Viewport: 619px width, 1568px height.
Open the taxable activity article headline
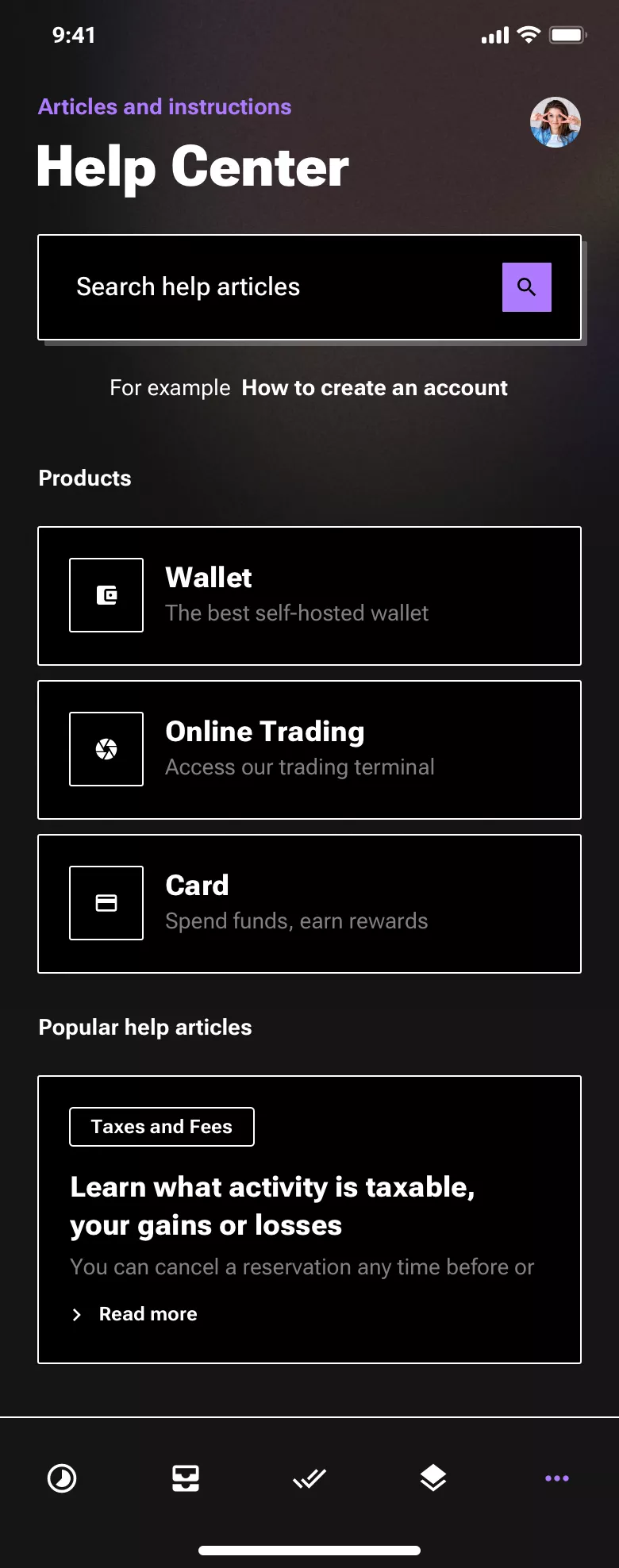point(271,1205)
